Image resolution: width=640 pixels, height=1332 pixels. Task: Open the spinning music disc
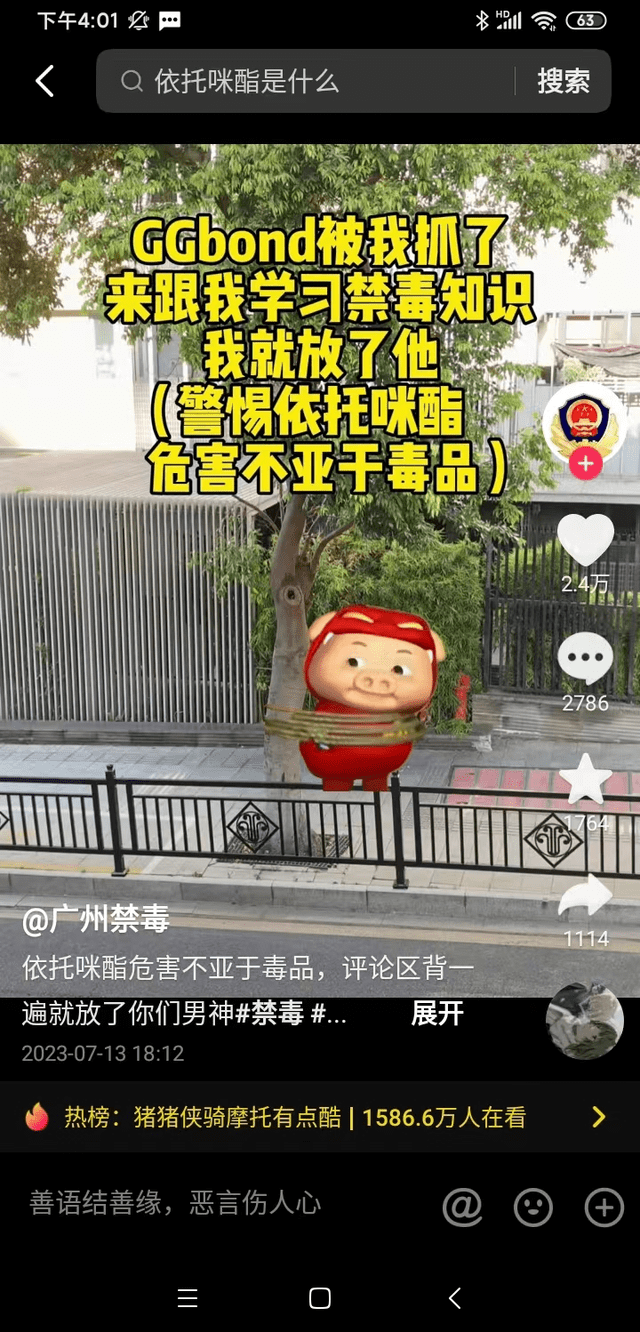pos(585,1021)
